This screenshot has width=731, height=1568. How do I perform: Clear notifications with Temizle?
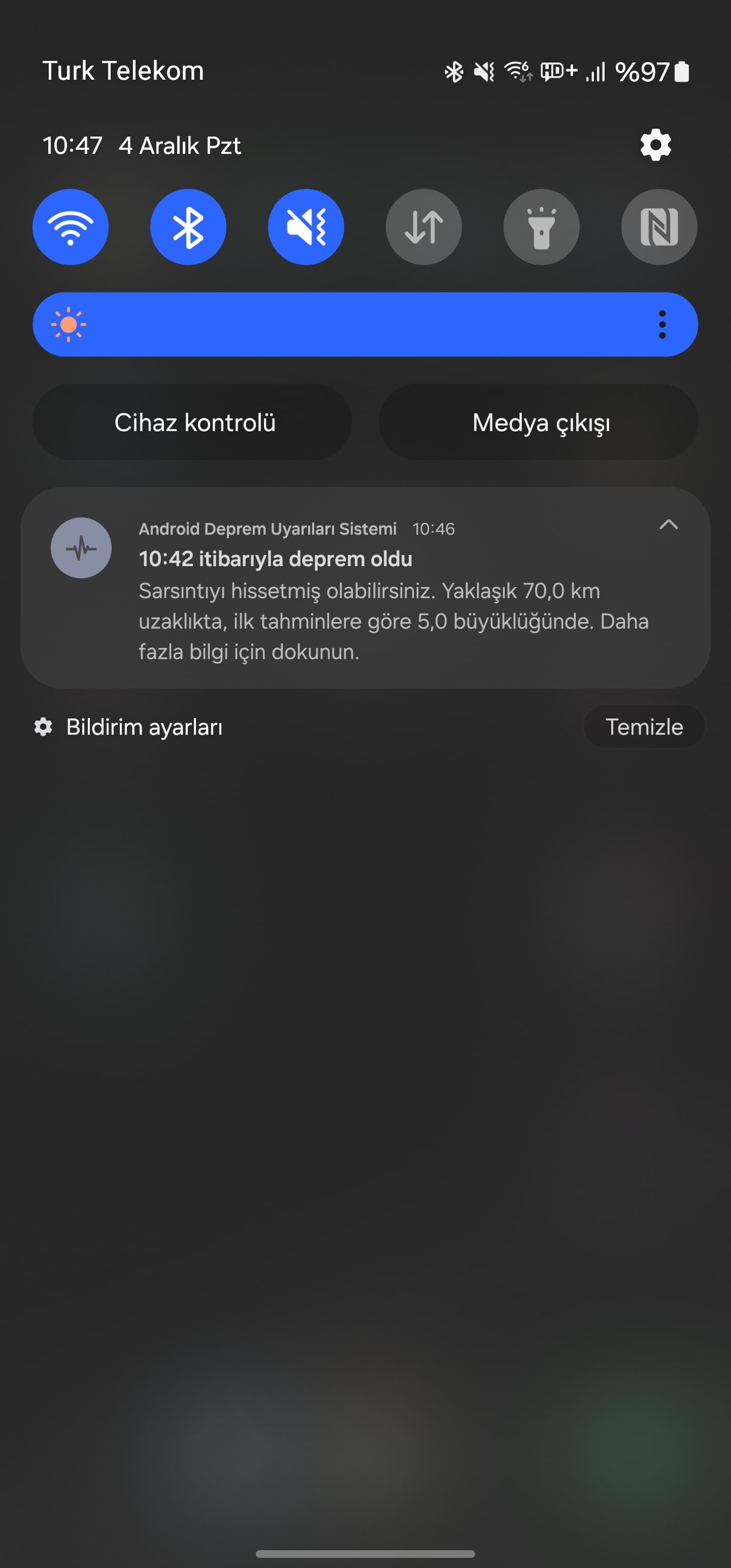pyautogui.click(x=643, y=727)
